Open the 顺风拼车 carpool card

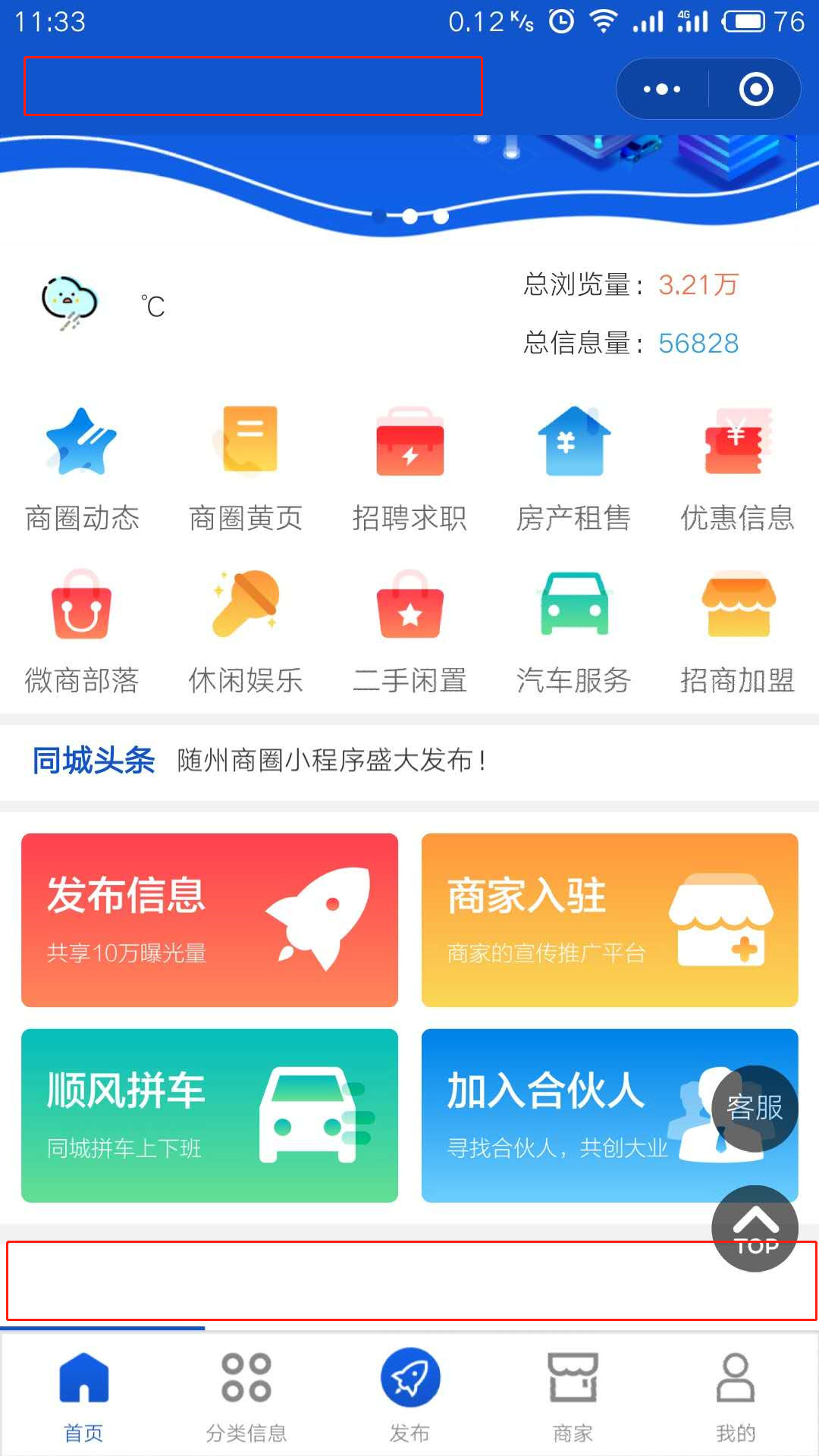(x=209, y=1116)
